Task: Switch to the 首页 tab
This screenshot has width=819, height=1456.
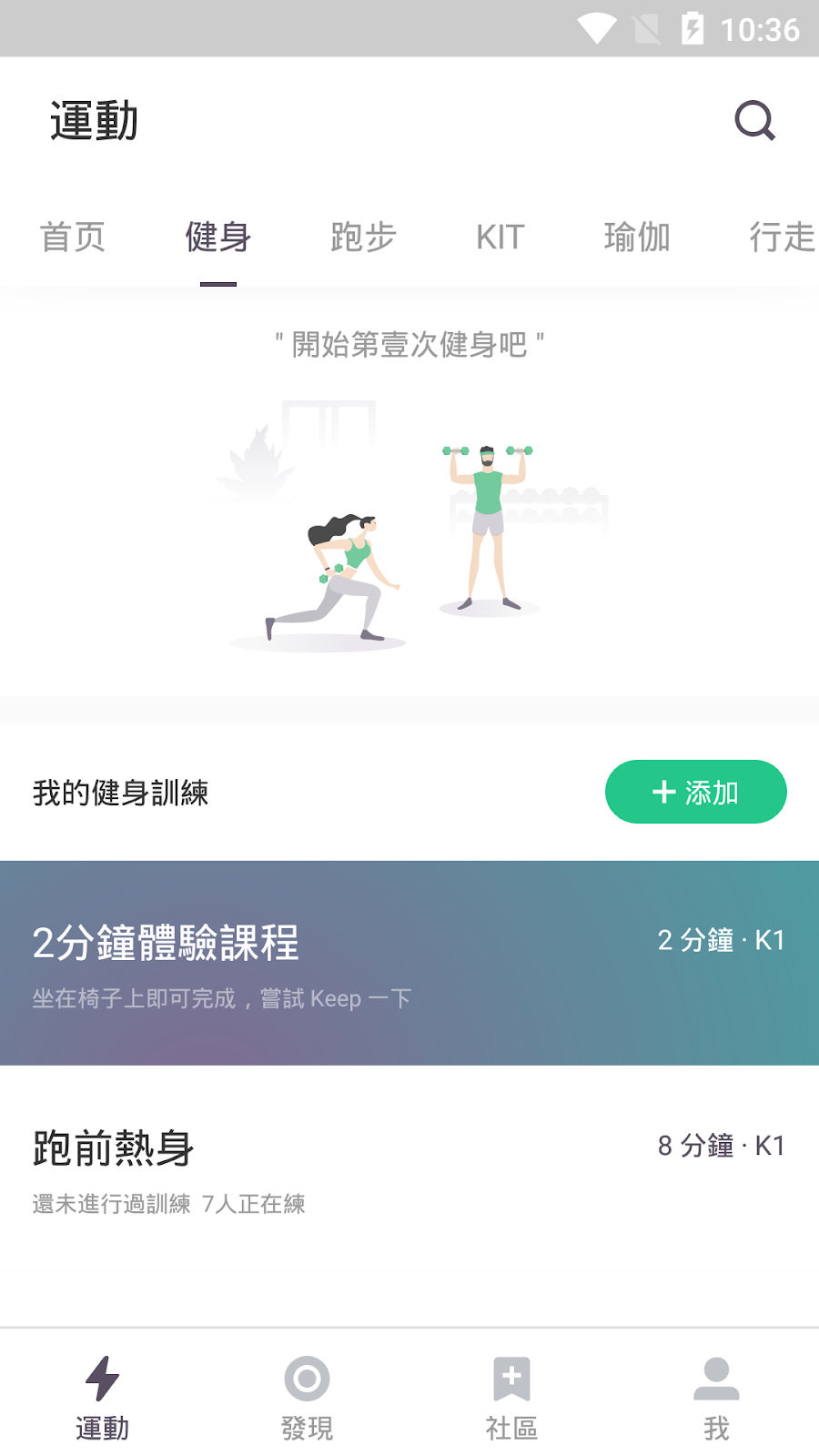Action: point(73,238)
